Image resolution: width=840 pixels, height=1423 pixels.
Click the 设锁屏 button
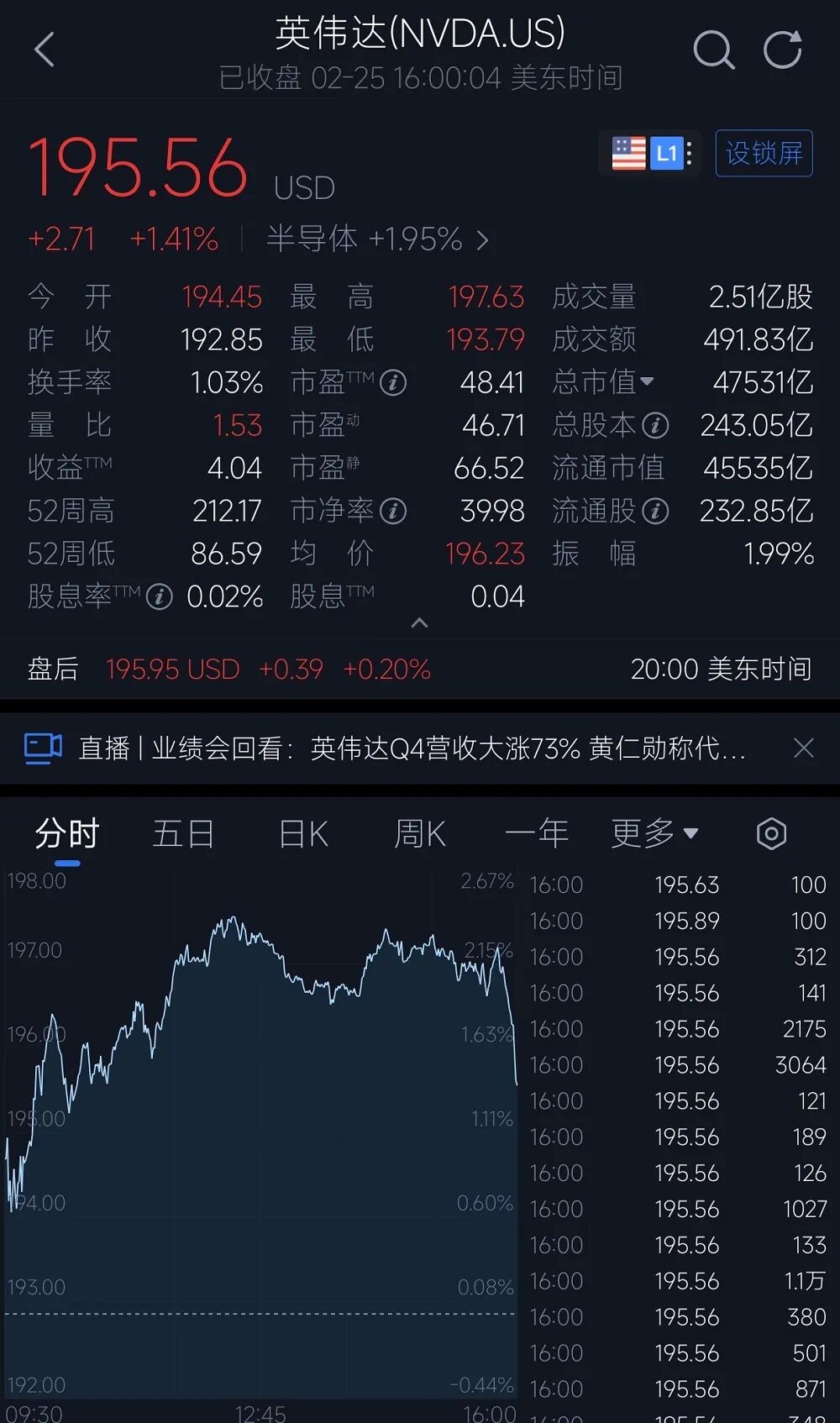[763, 153]
